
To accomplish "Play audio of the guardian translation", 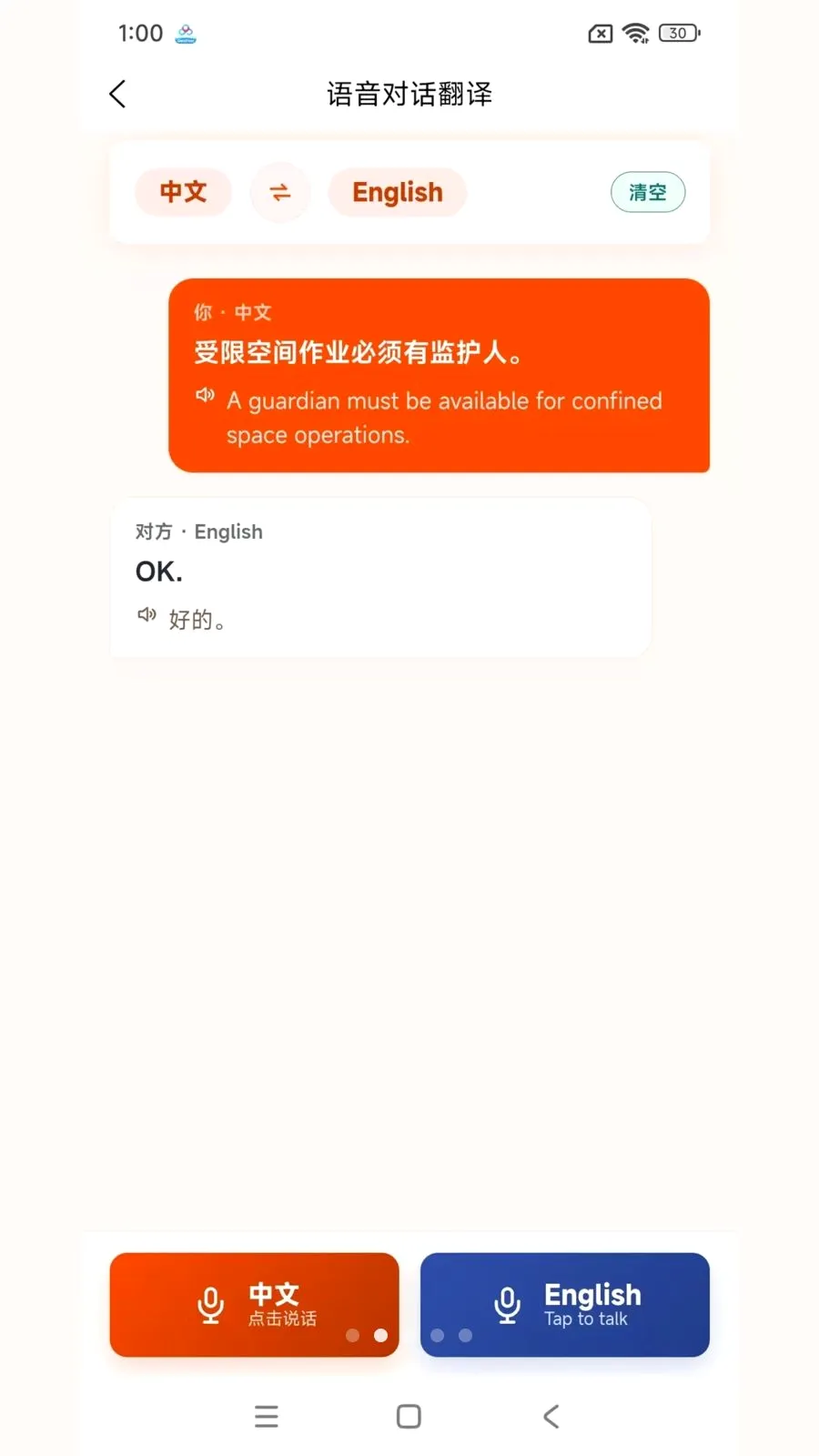I will click(x=205, y=395).
